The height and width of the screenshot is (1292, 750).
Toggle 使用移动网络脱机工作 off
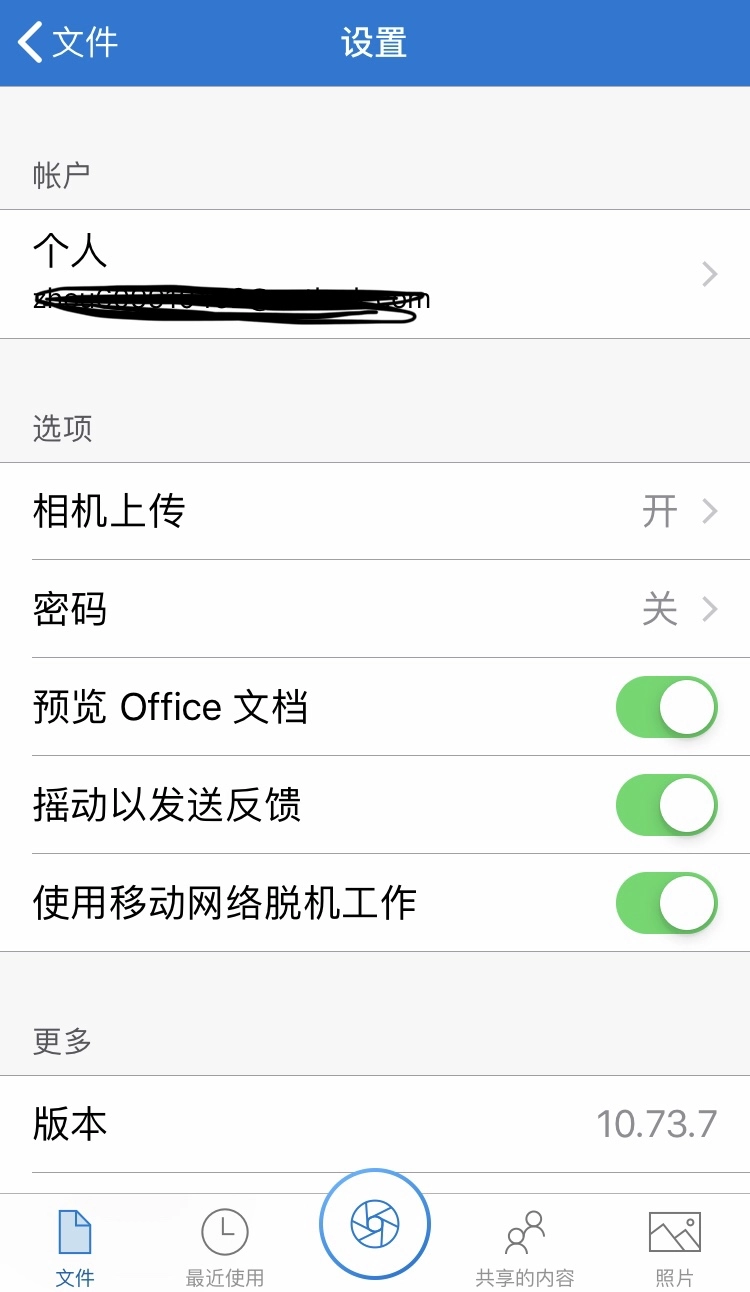(x=666, y=903)
